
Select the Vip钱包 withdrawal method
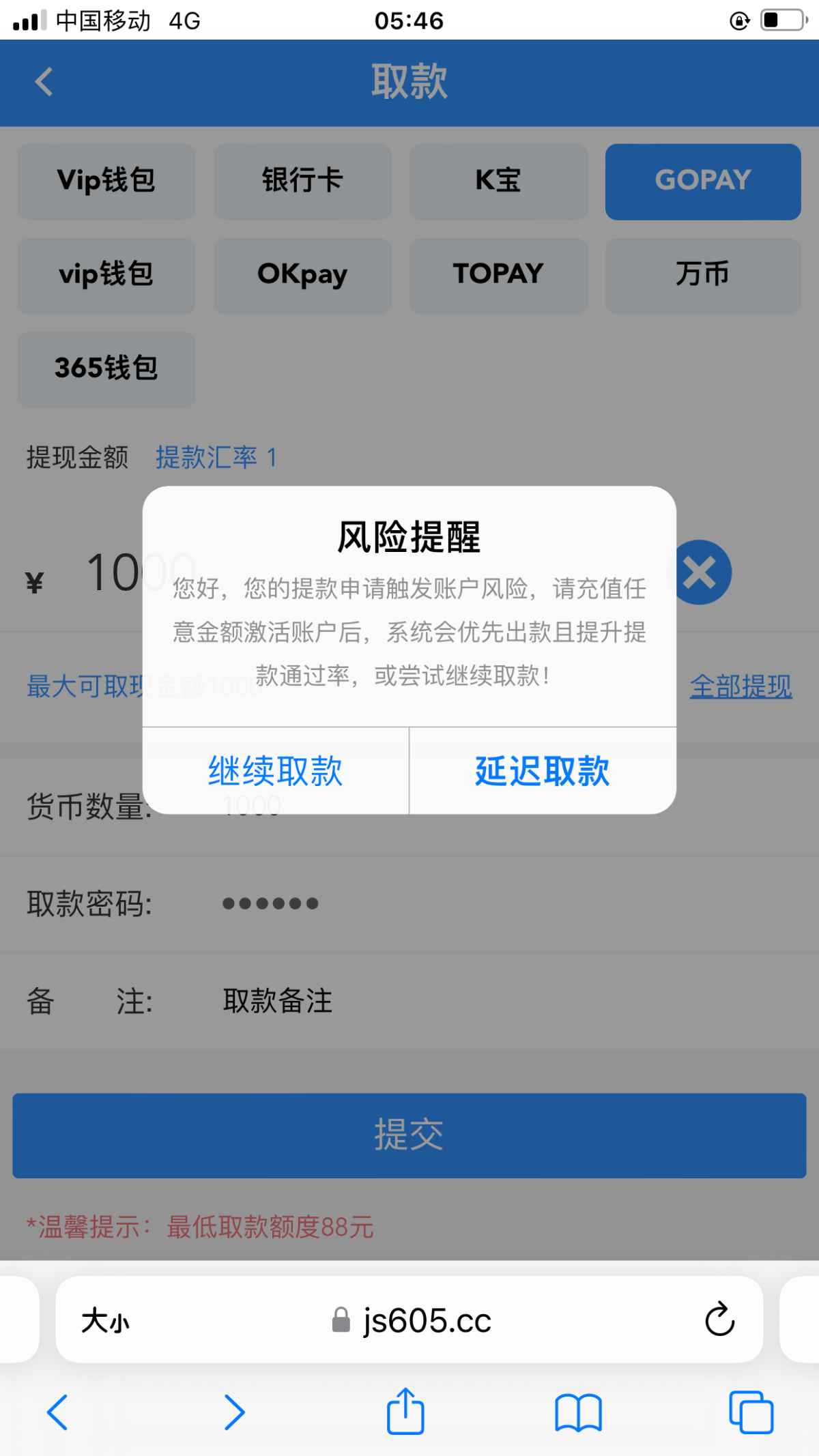pos(106,181)
